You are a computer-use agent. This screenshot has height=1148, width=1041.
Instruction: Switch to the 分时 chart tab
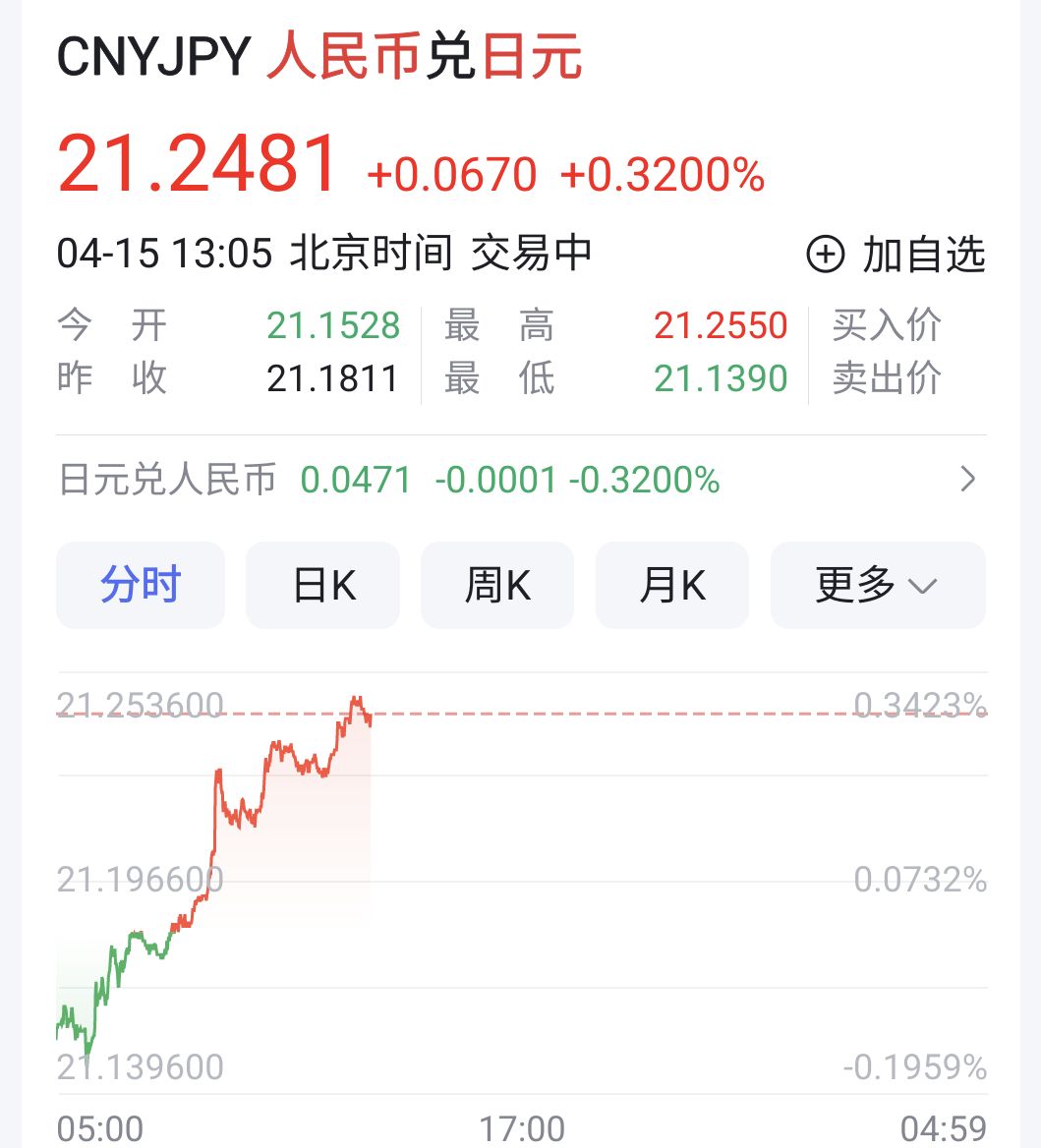pos(141,586)
